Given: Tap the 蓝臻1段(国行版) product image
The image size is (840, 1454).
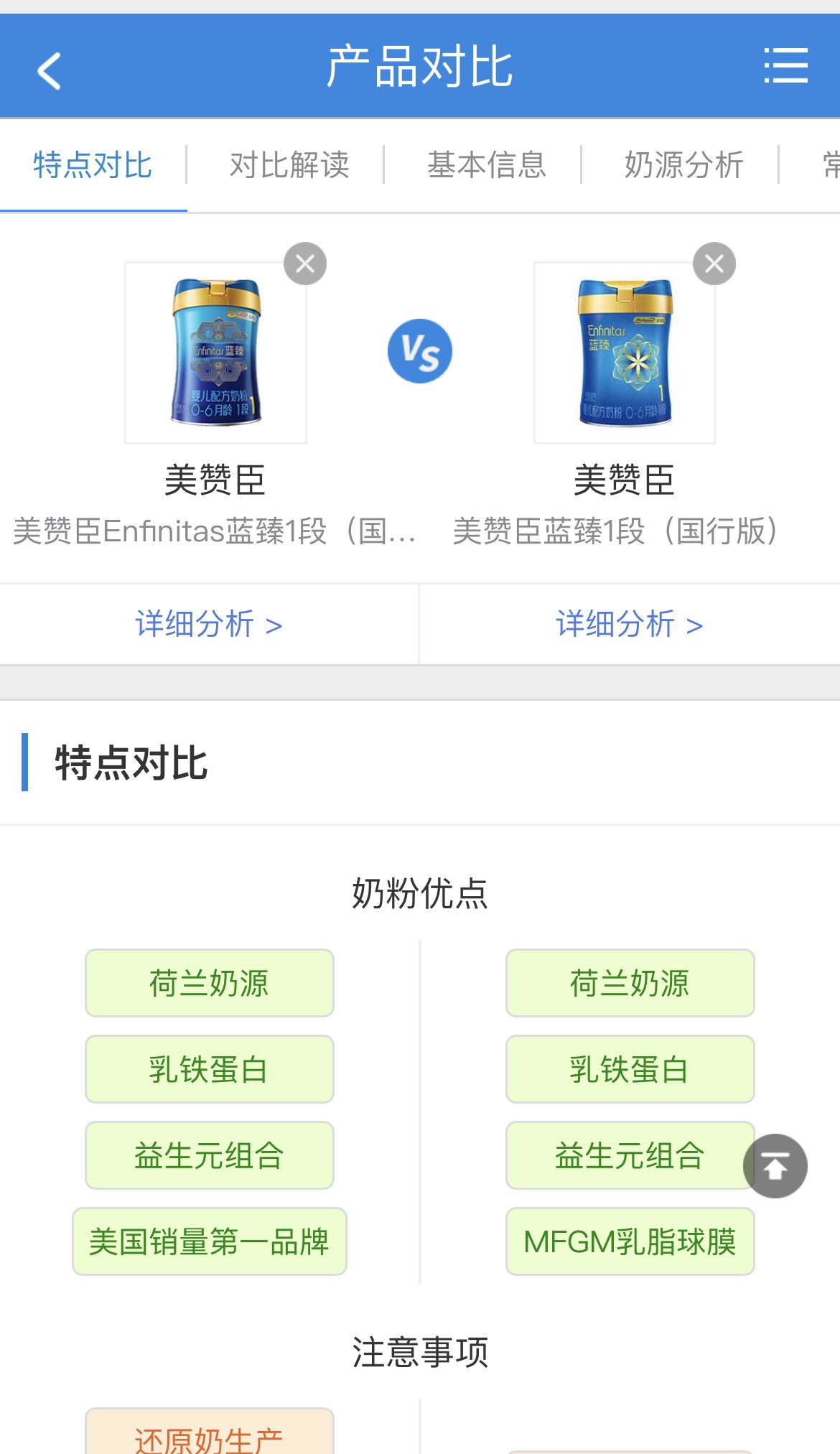Looking at the screenshot, I should (625, 353).
